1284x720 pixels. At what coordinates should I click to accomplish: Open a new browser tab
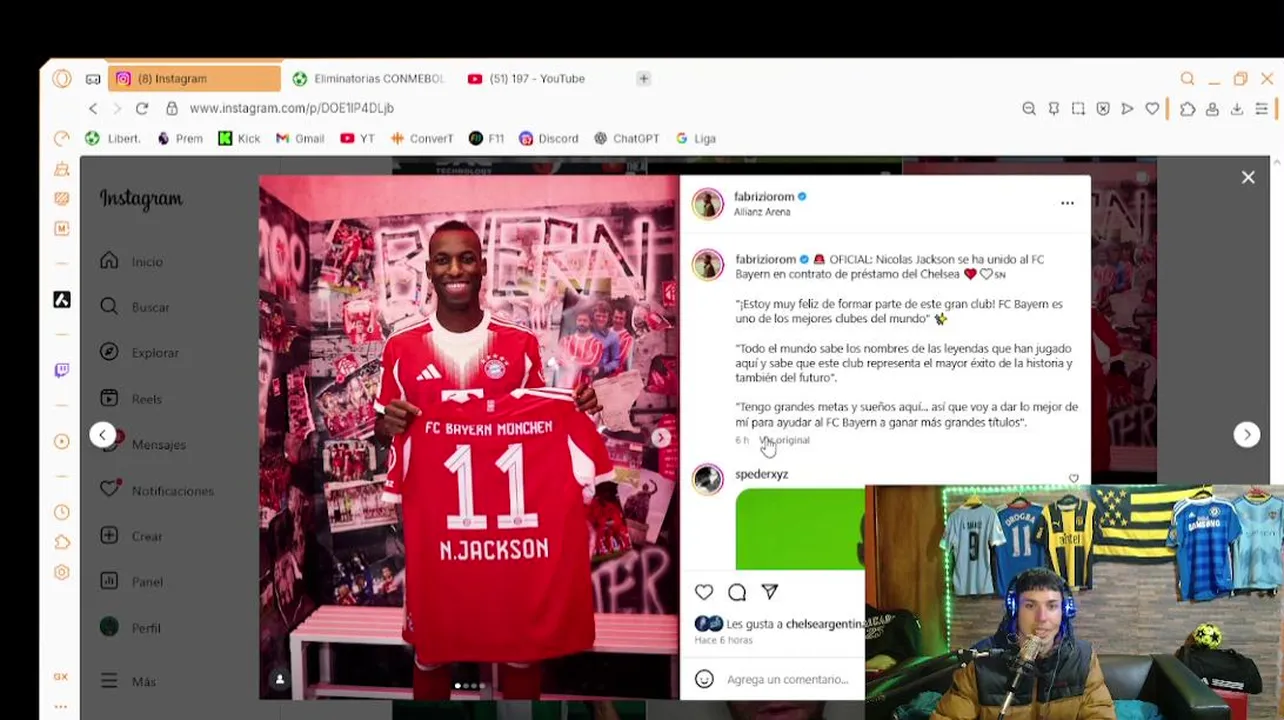(x=644, y=78)
